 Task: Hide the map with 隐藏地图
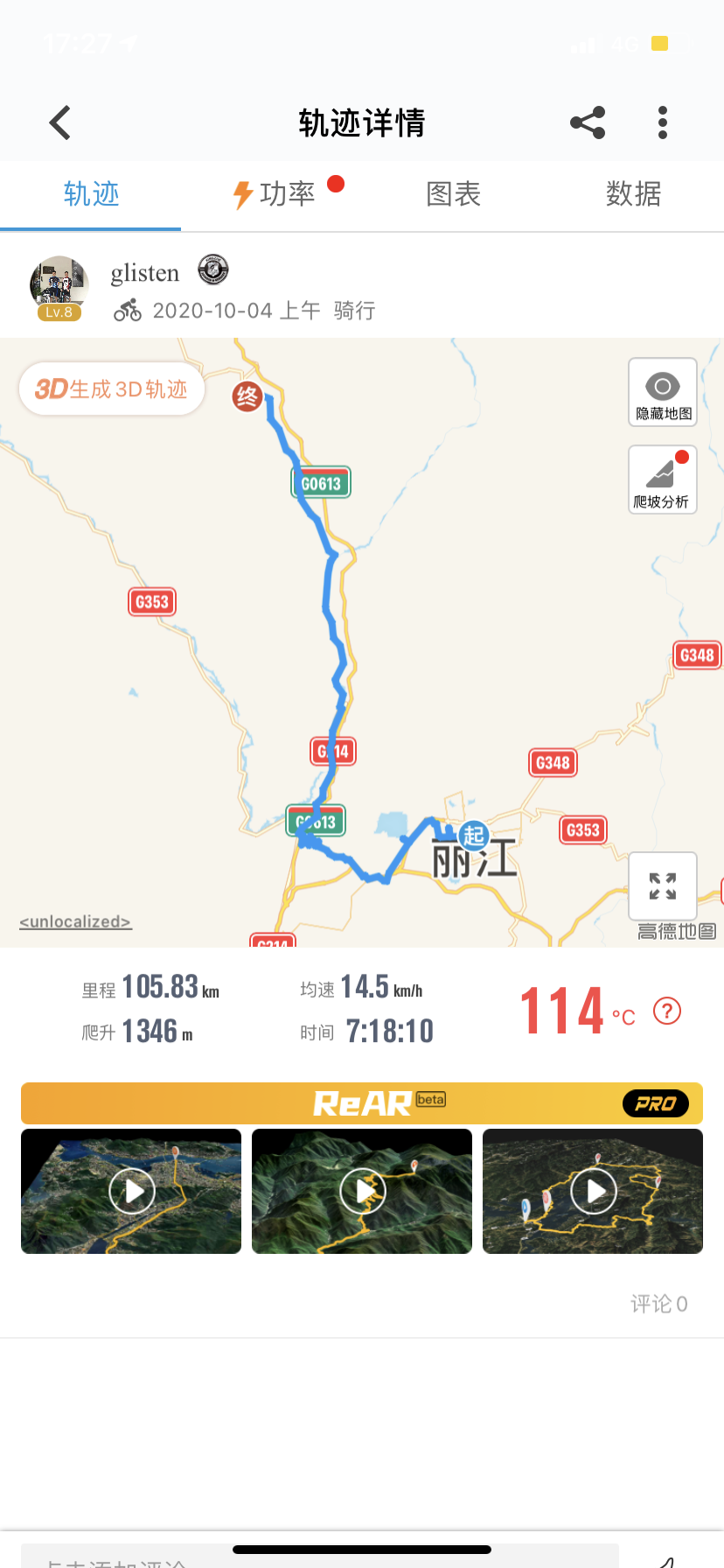pos(662,392)
